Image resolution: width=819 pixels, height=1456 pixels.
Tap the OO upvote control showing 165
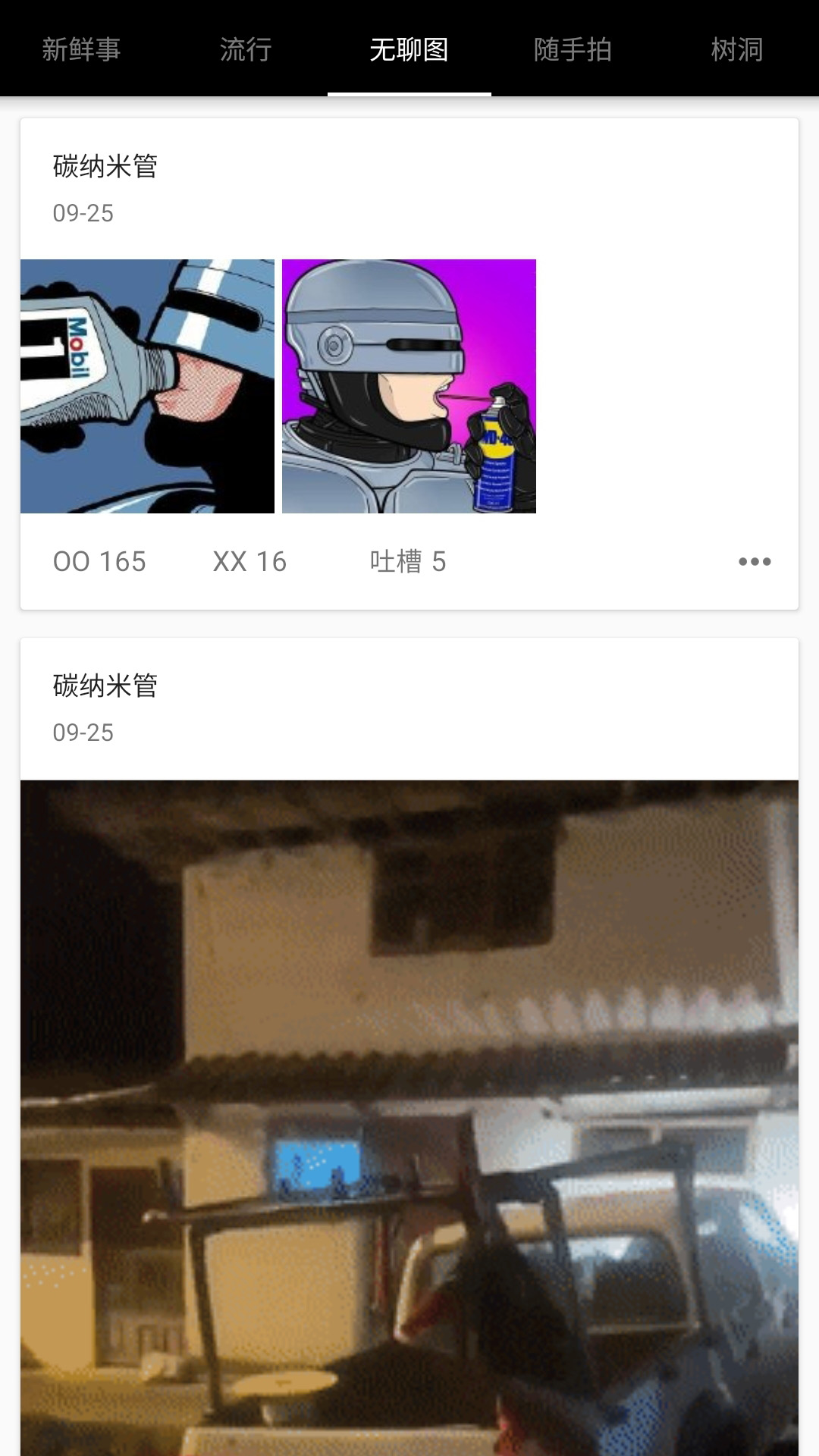tap(99, 562)
